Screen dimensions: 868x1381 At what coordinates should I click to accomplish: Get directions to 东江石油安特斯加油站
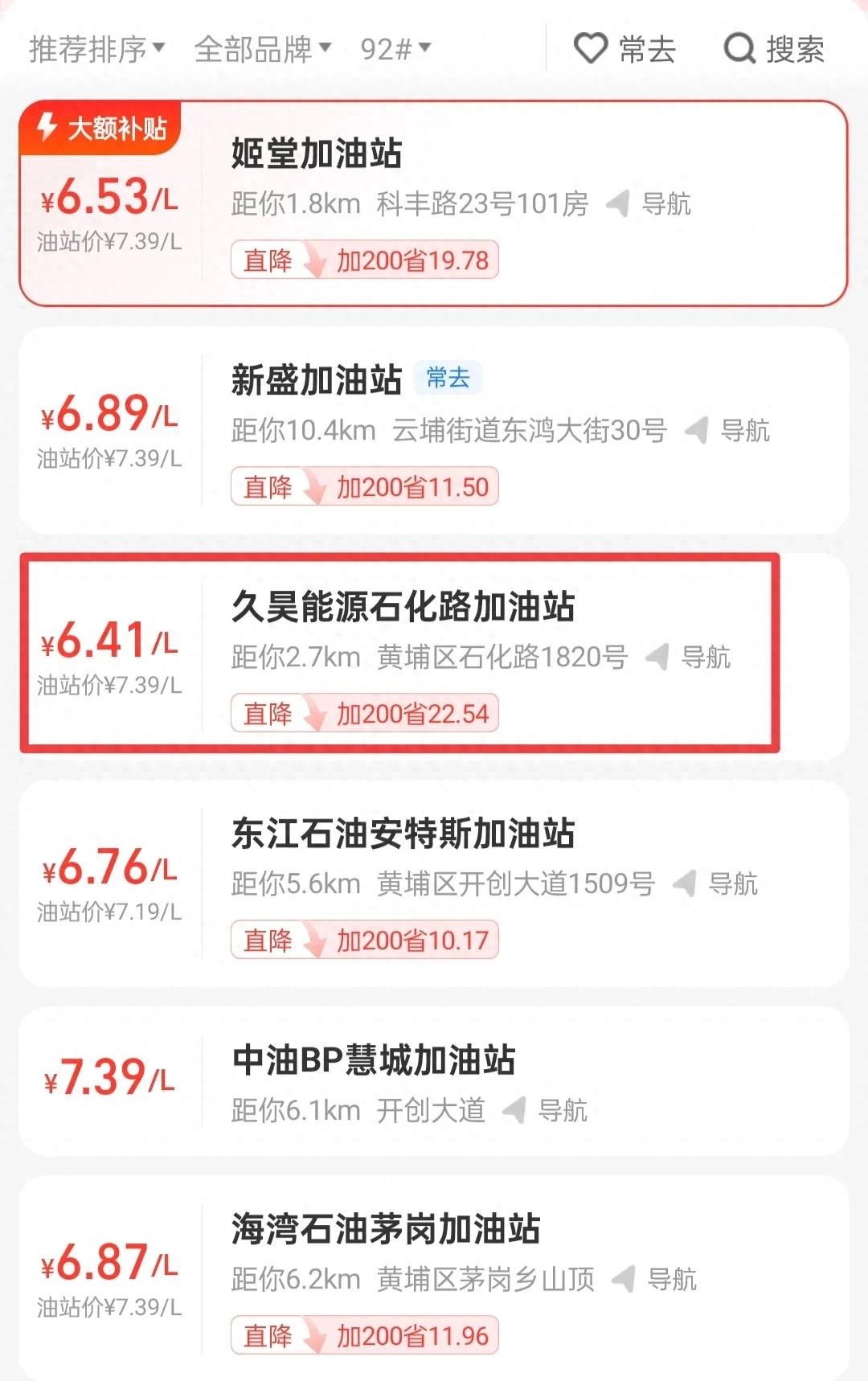(716, 884)
